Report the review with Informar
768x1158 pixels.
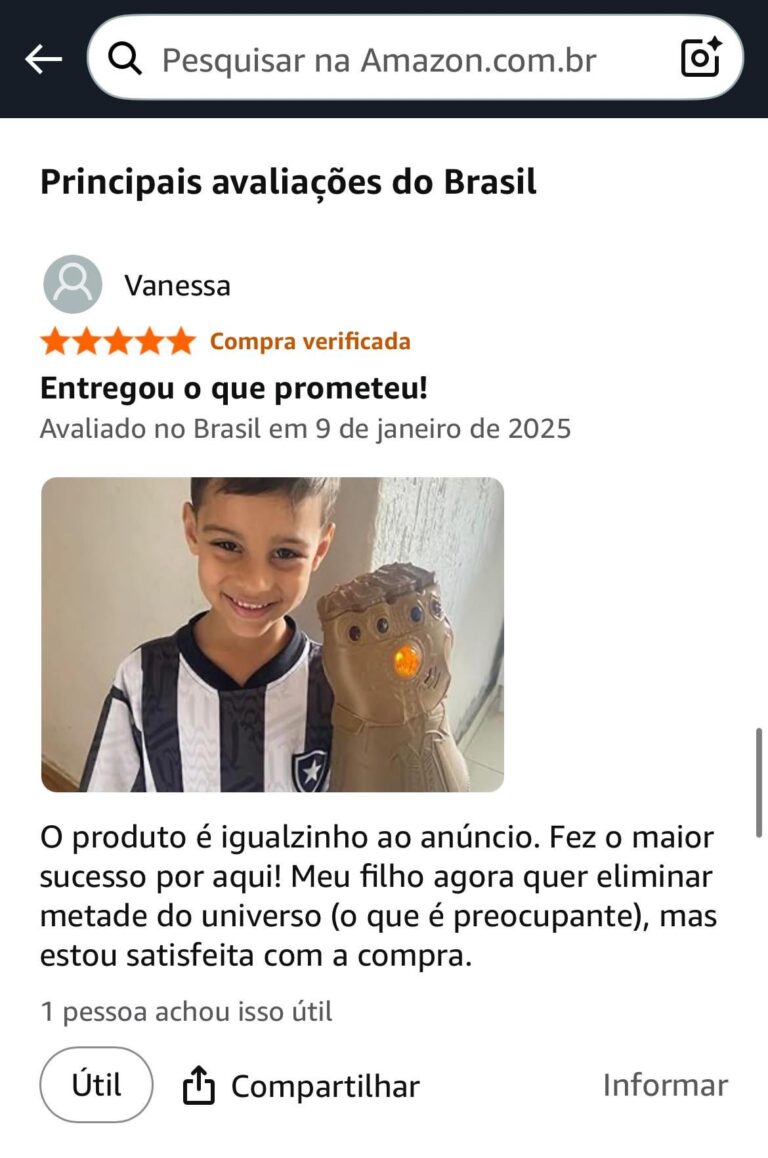[665, 1085]
